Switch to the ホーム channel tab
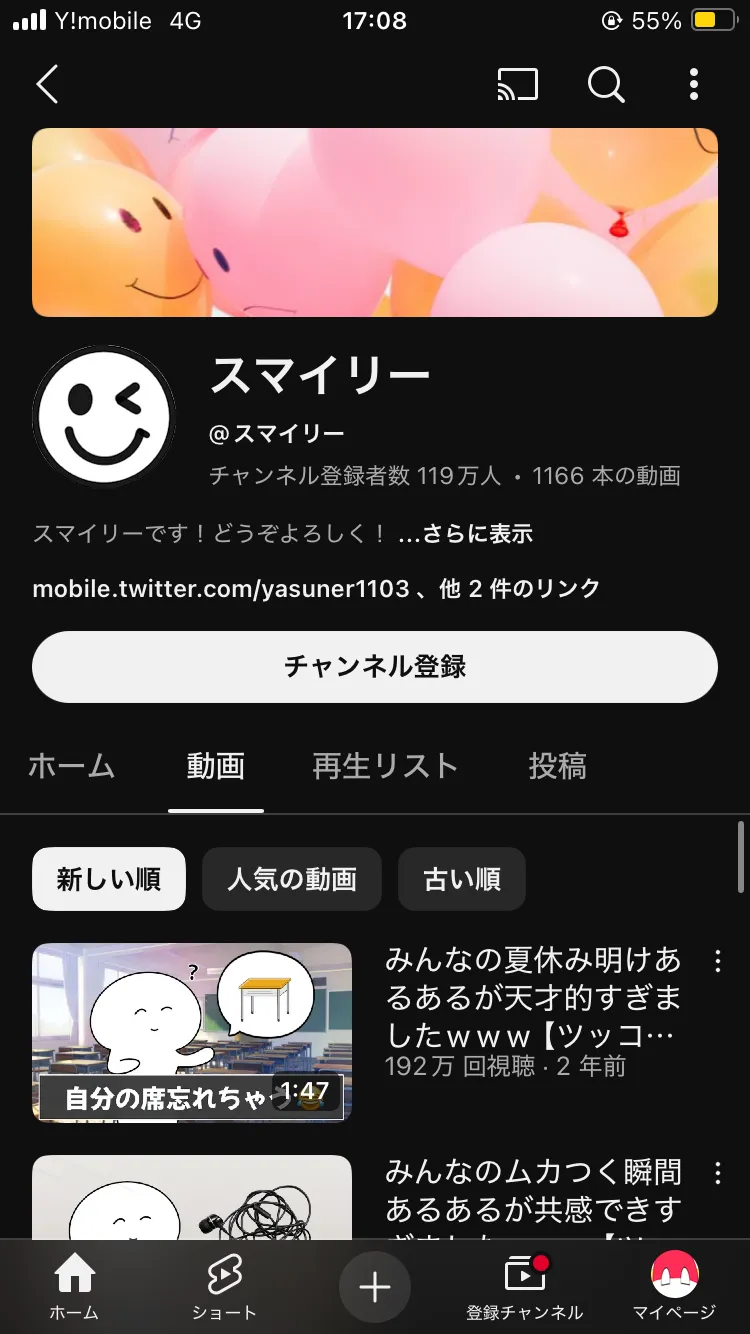Viewport: 750px width, 1334px height. tap(71, 766)
